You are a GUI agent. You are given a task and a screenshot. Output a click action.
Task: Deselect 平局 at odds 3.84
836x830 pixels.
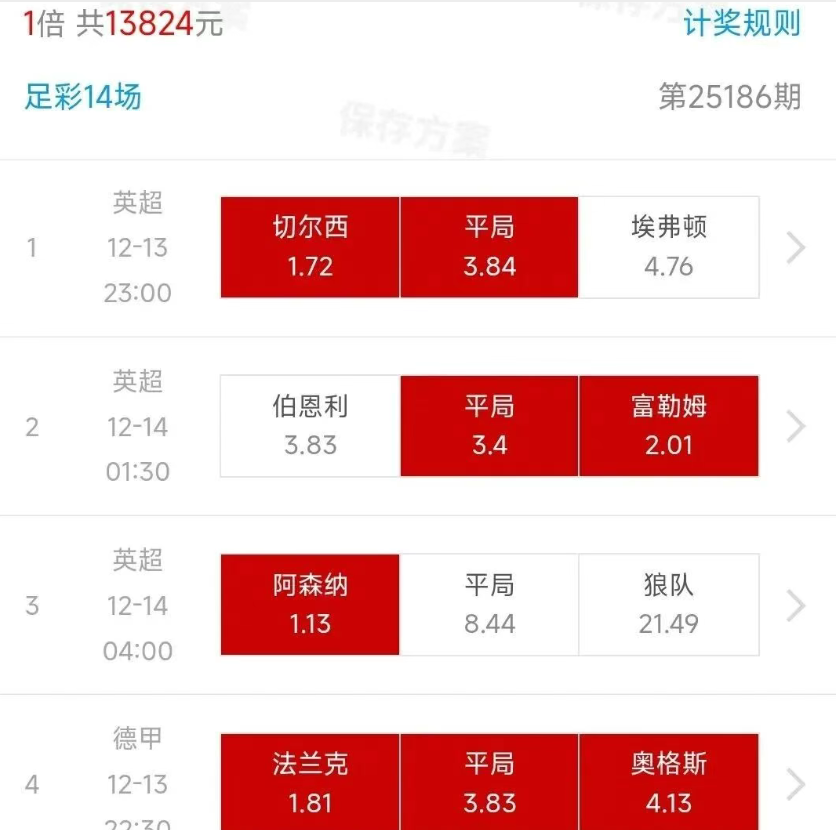489,247
